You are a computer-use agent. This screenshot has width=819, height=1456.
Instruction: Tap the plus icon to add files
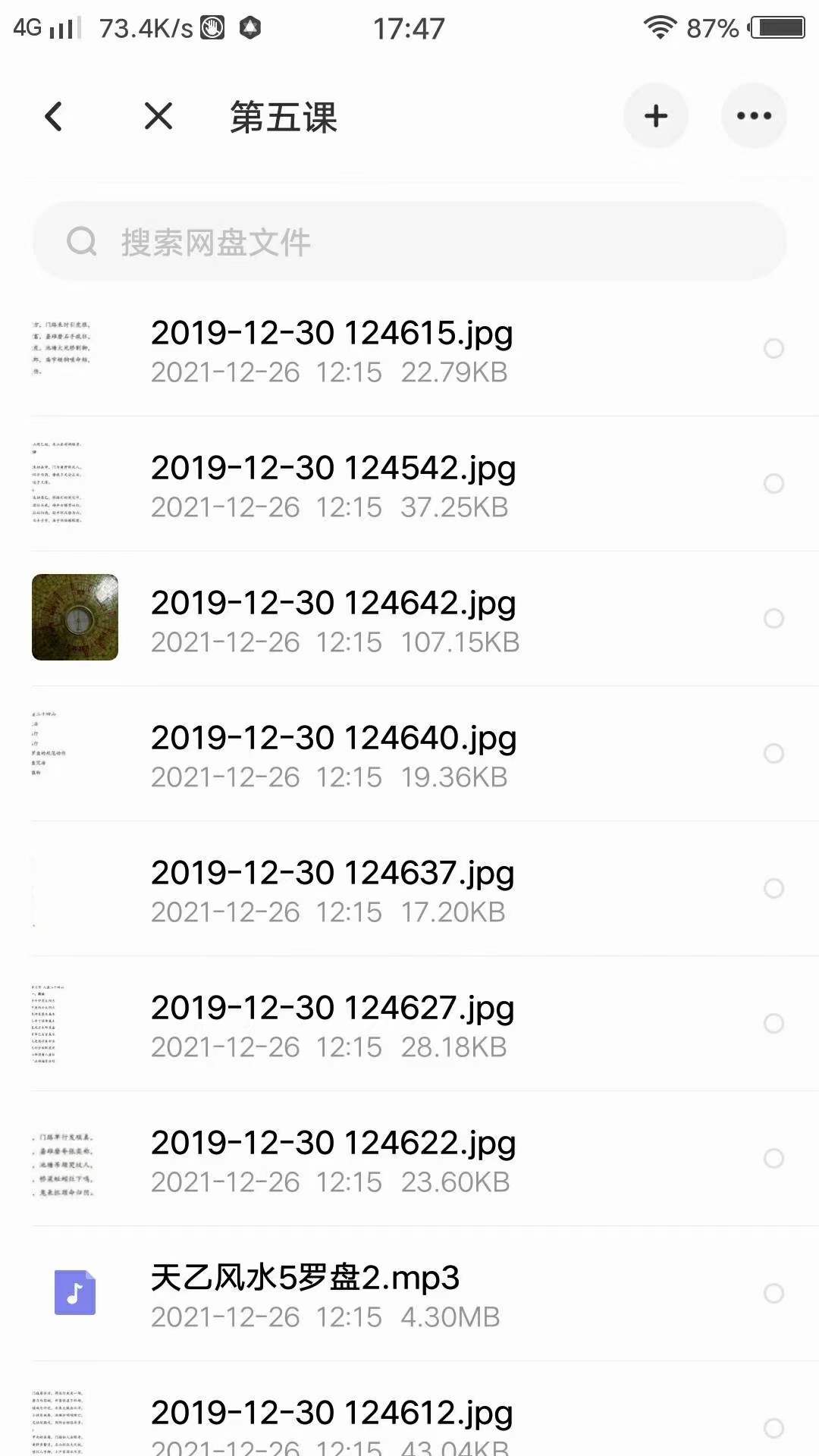point(655,116)
